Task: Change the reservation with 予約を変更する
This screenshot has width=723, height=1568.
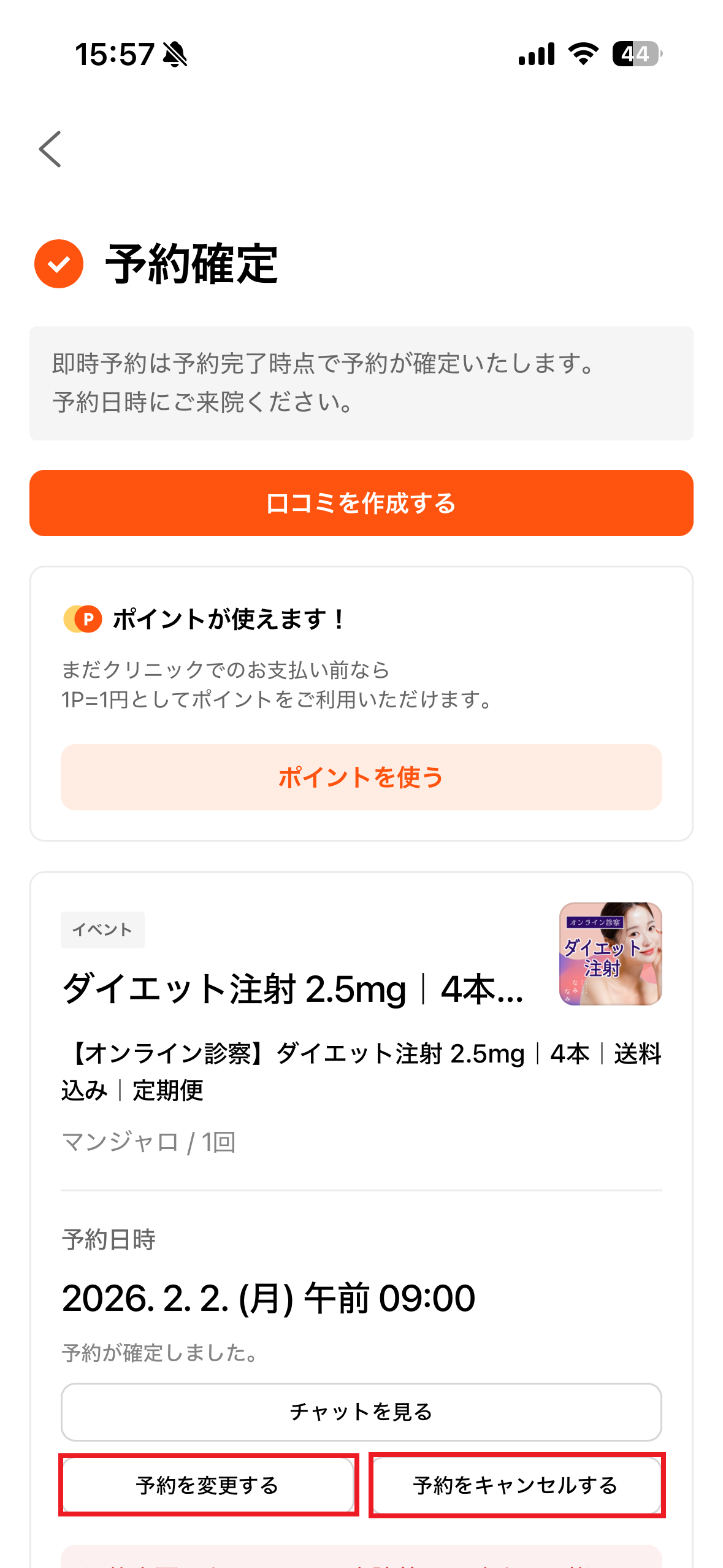Action: pos(208,1485)
